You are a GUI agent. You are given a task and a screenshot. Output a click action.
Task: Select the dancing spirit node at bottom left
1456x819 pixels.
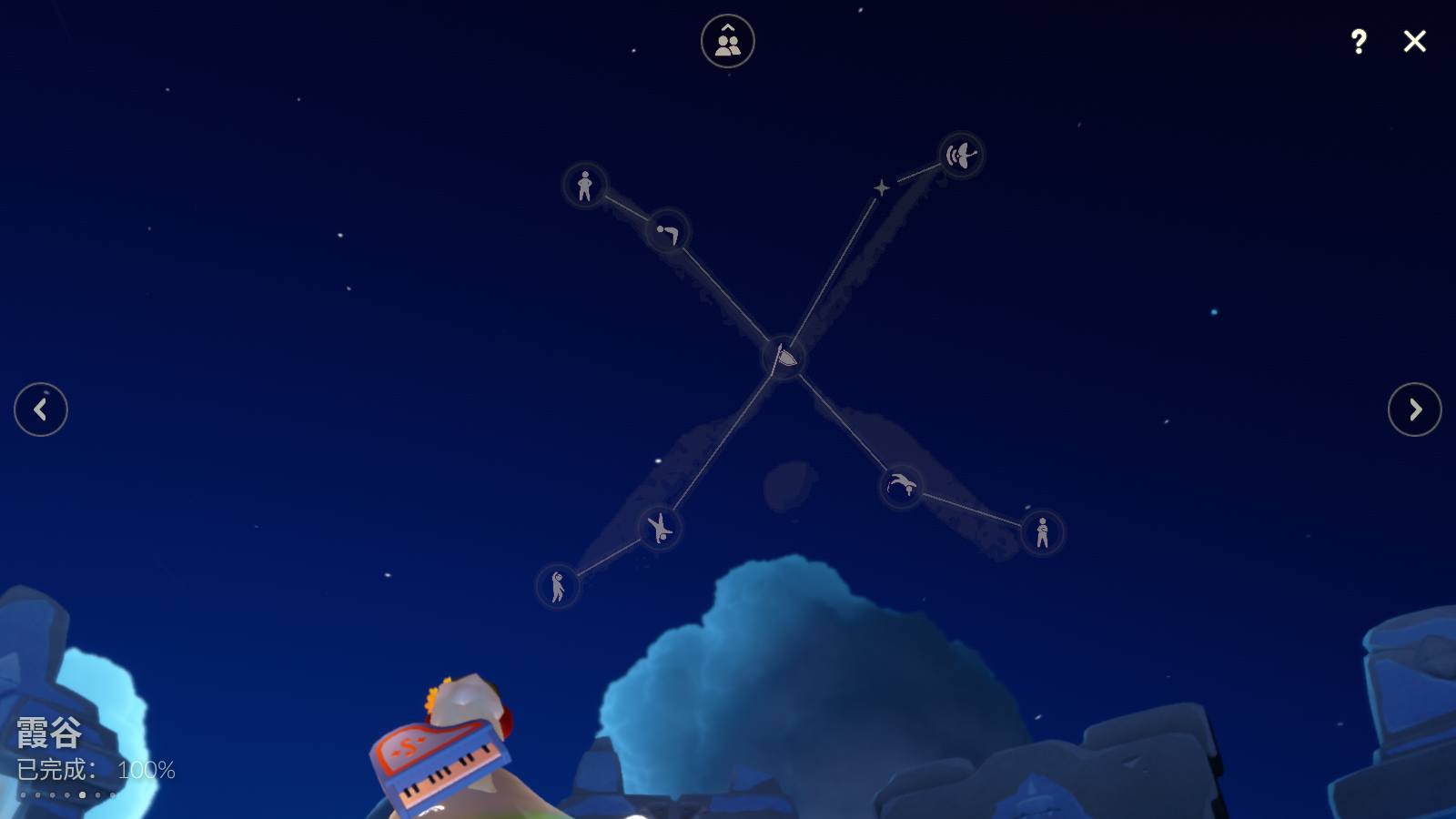click(558, 586)
